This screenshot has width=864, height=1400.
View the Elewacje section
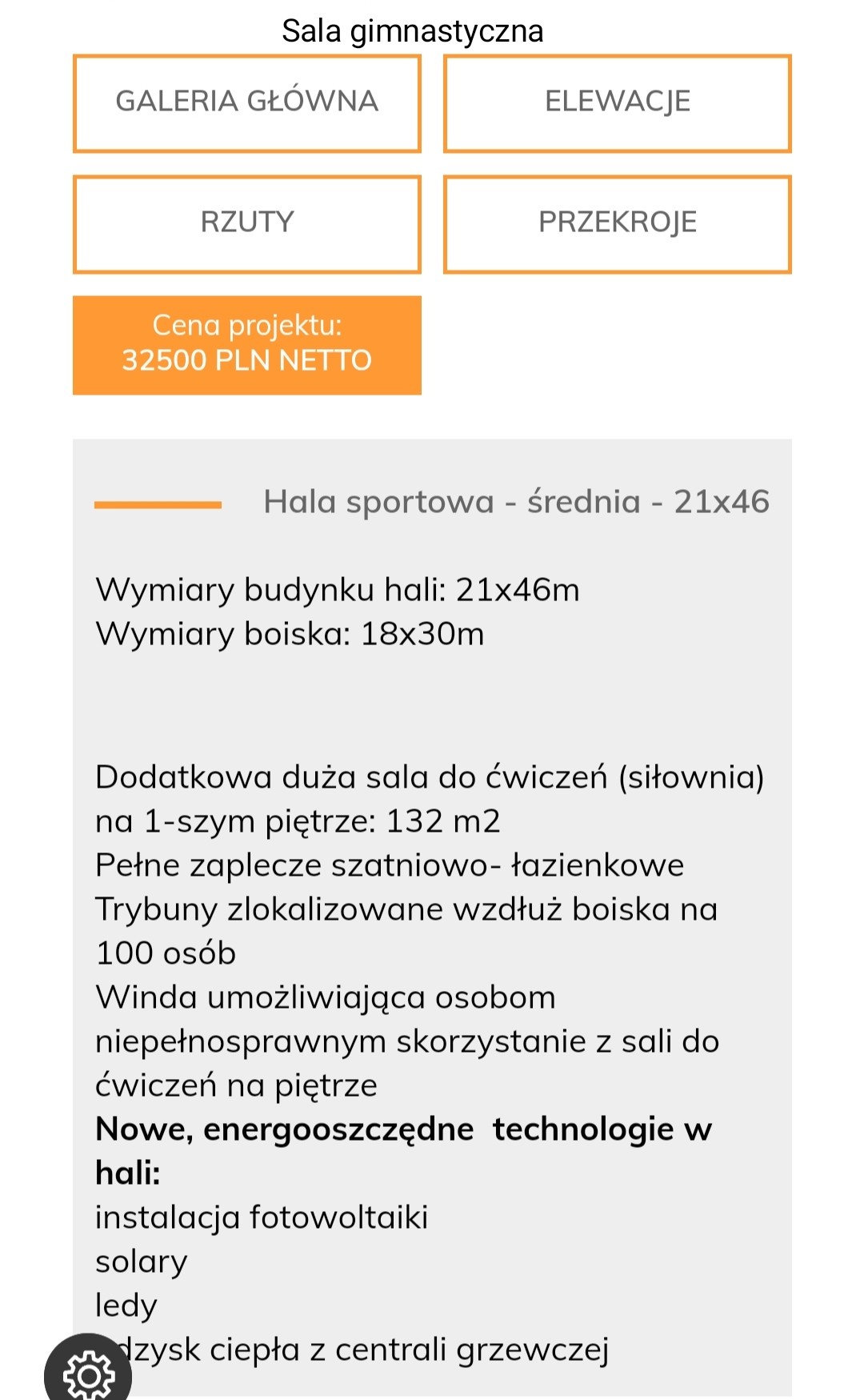click(x=617, y=103)
